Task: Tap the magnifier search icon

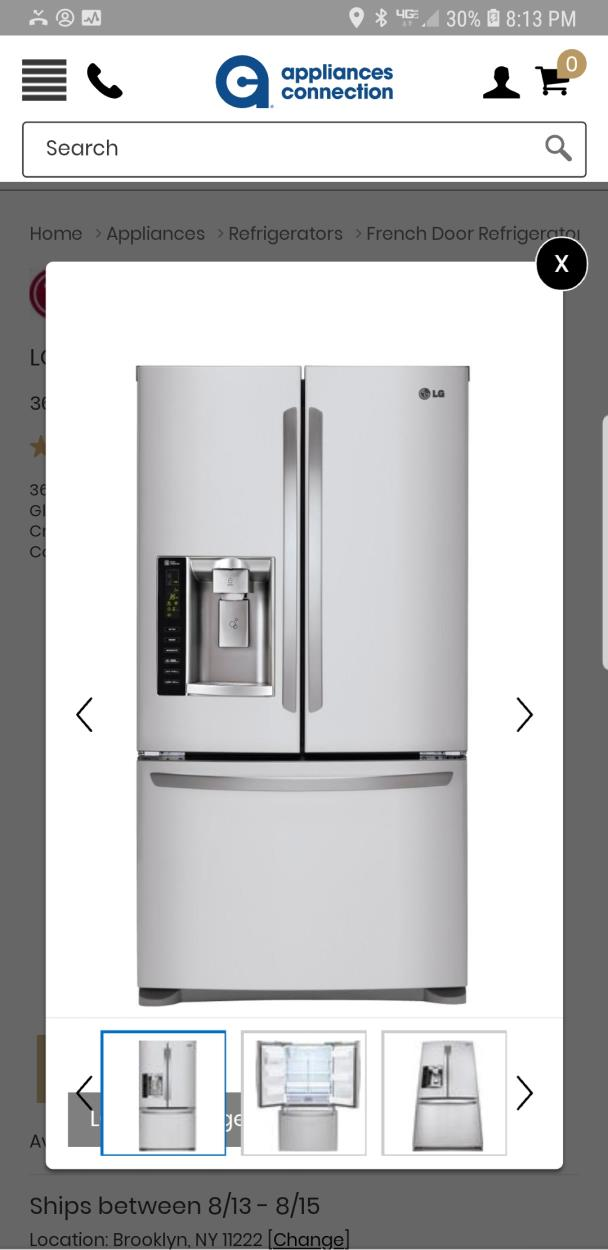Action: (x=558, y=148)
